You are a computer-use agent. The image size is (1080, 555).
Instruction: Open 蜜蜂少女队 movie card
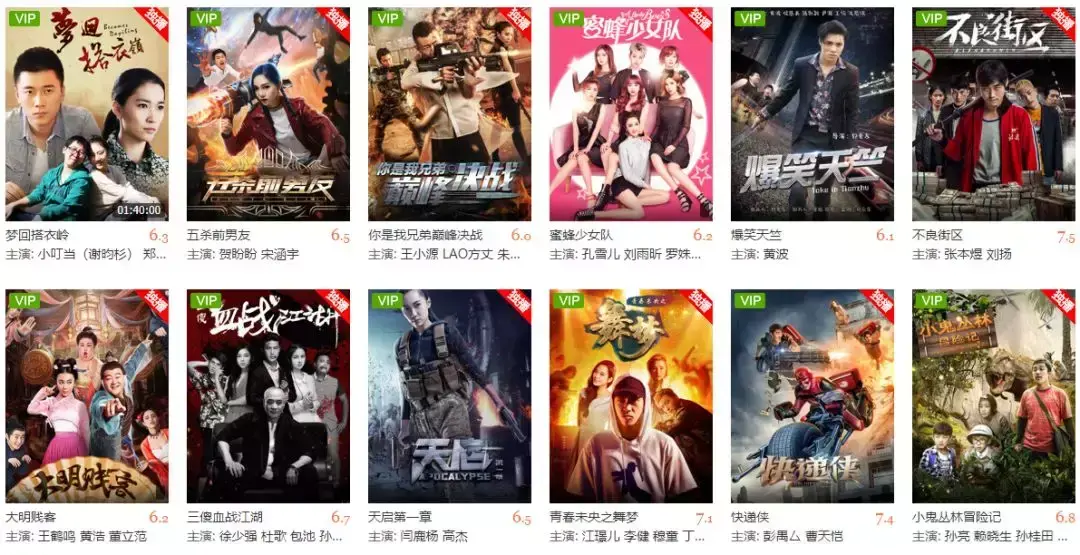coord(631,114)
